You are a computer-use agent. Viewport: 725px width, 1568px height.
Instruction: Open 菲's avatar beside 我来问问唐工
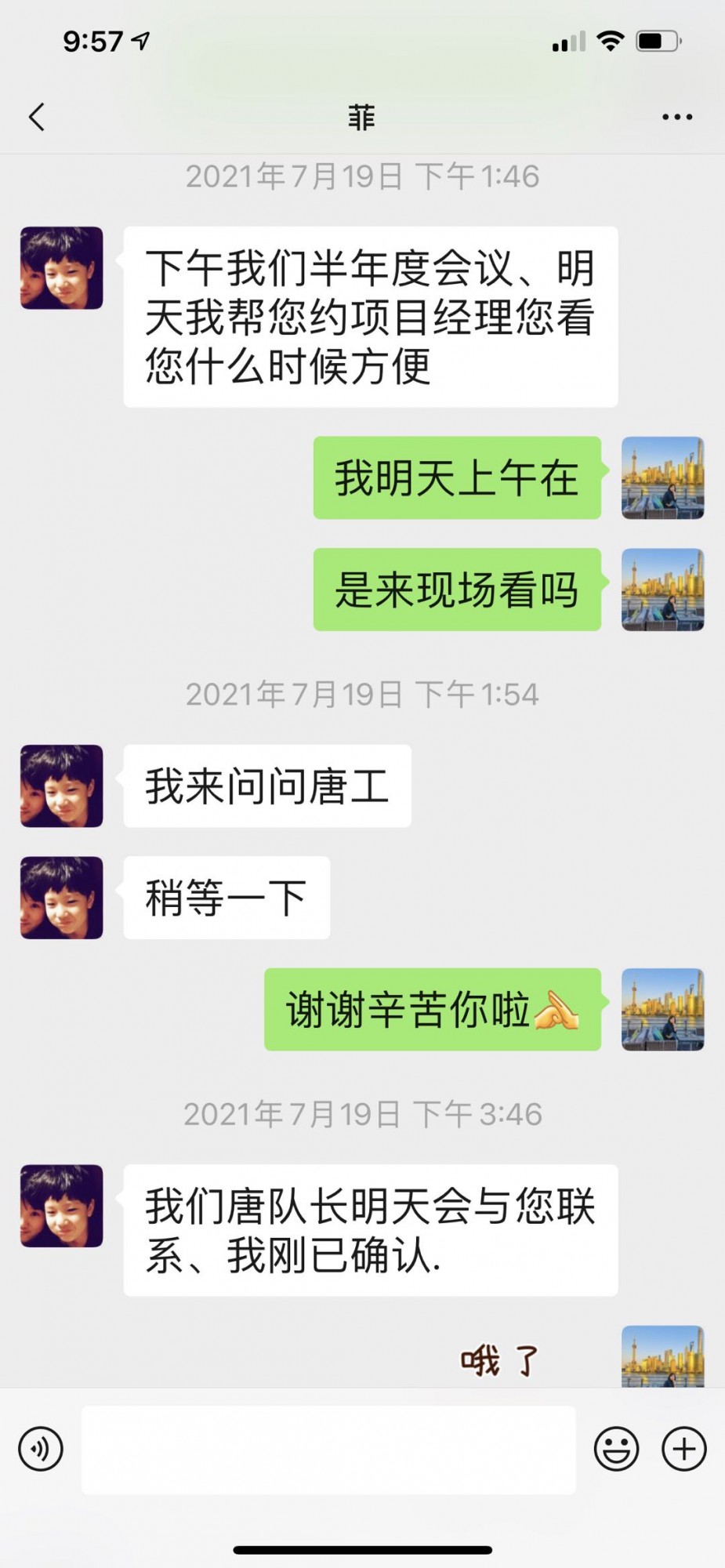coord(62,786)
